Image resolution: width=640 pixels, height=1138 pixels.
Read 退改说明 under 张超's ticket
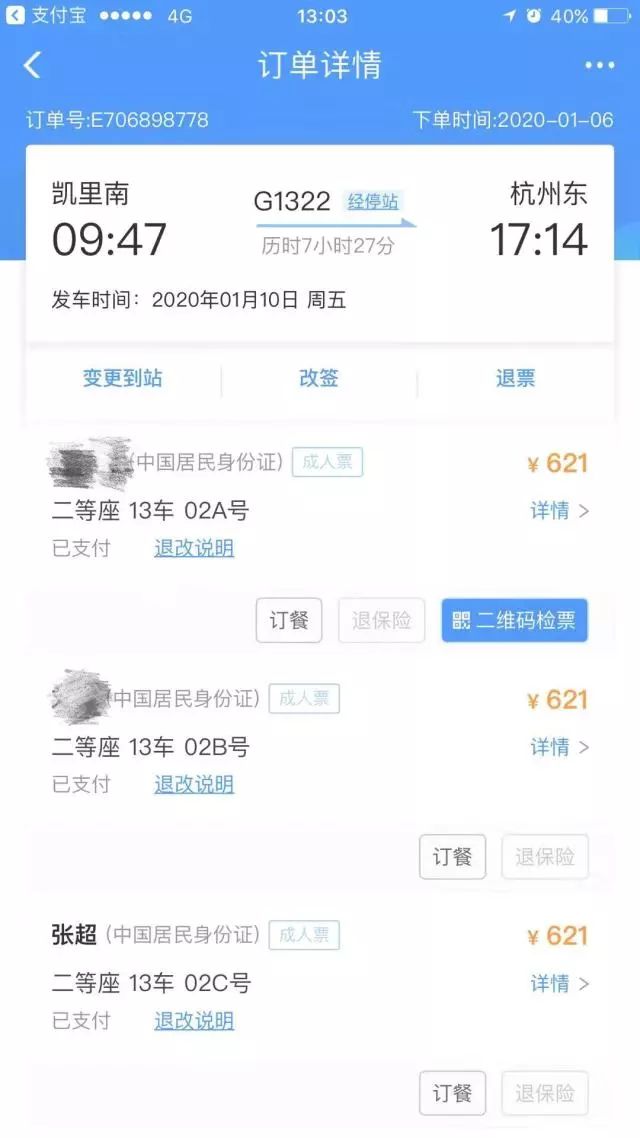[194, 1021]
